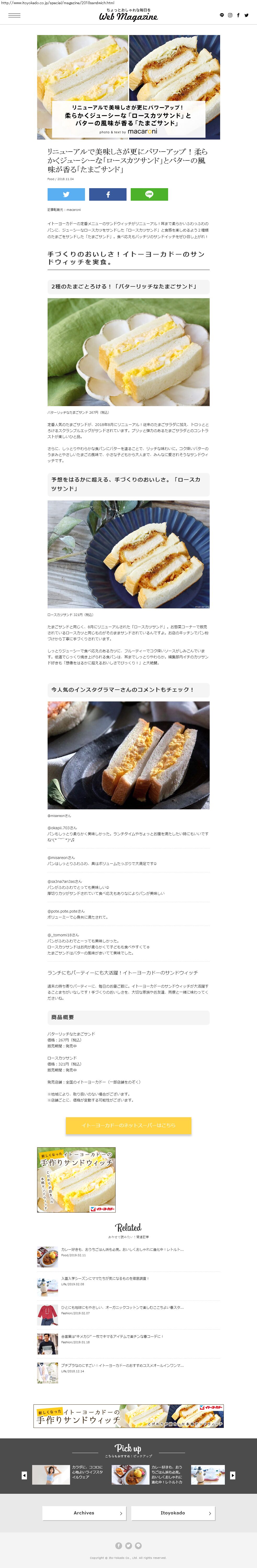Image resolution: width=257 pixels, height=1568 pixels.
Task: Open the hamburger menu
Action: pos(14,15)
